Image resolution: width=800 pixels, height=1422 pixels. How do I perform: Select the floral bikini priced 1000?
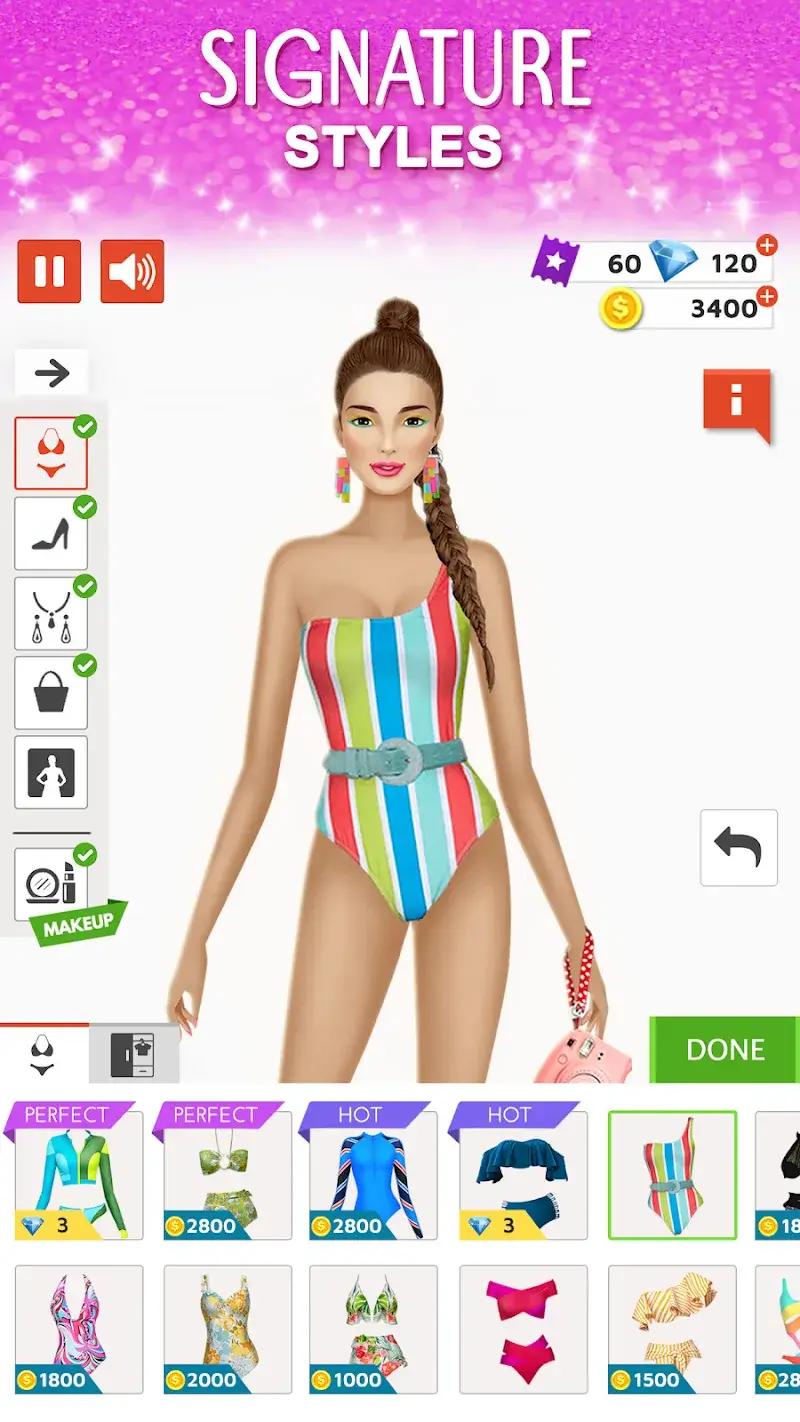[373, 1329]
